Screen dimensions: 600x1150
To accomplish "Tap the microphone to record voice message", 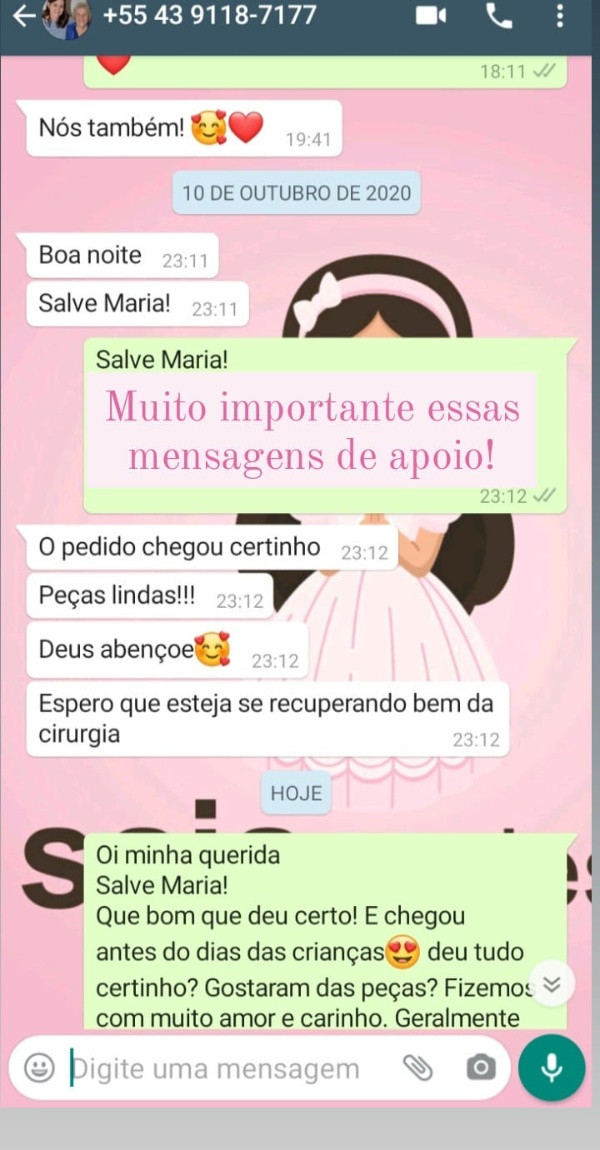I will pos(552,1068).
